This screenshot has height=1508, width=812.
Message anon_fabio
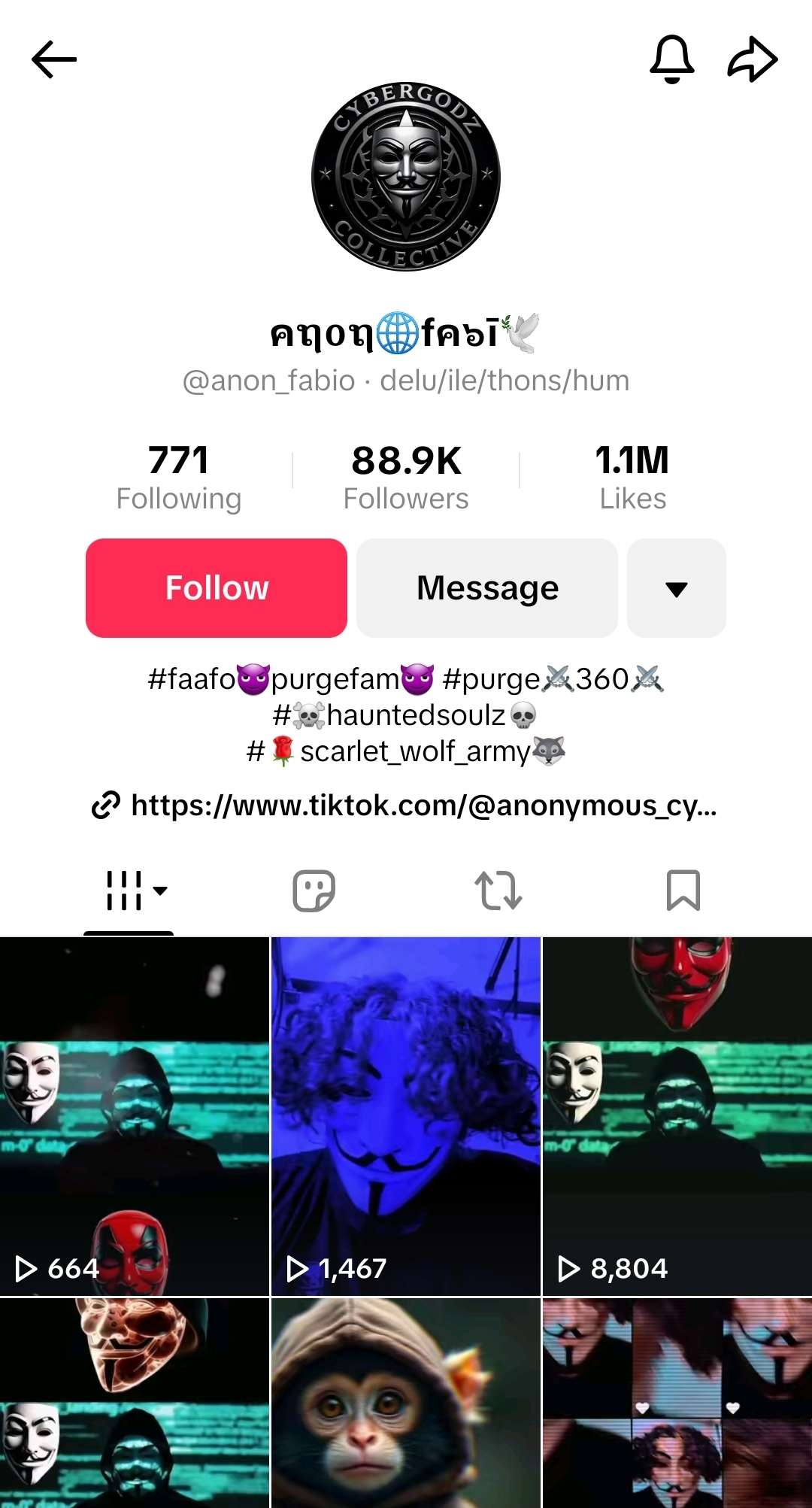pos(487,588)
